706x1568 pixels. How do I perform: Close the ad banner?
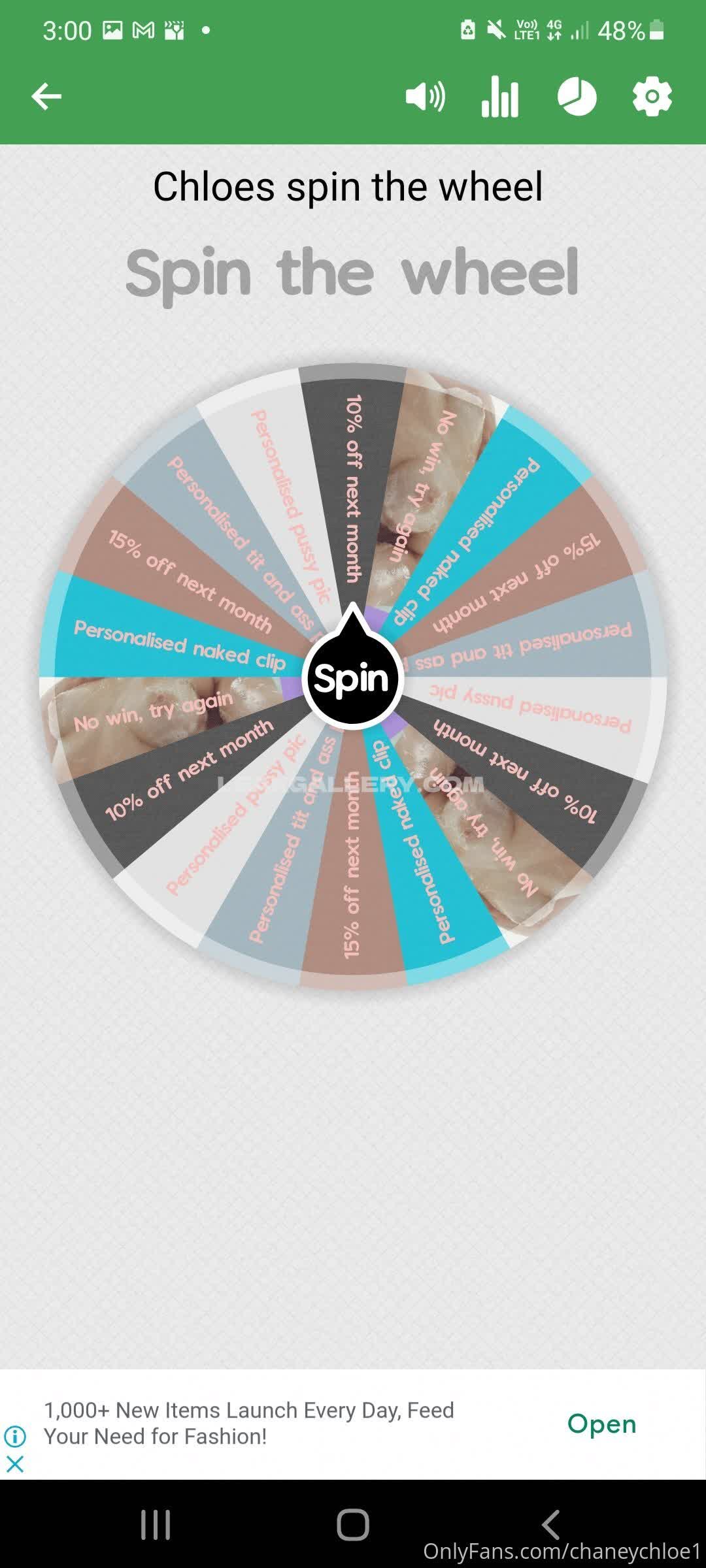pyautogui.click(x=14, y=1464)
